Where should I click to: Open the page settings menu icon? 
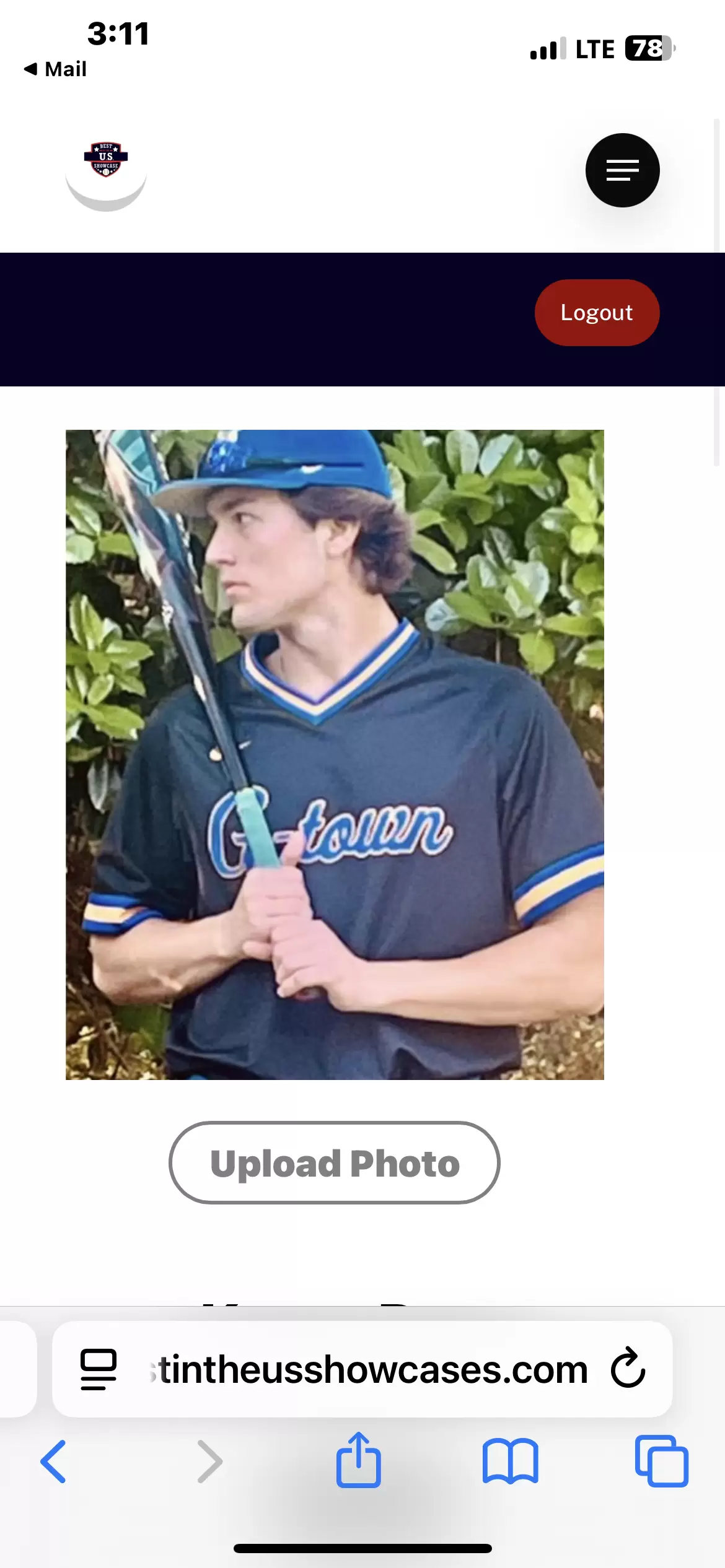(99, 1369)
